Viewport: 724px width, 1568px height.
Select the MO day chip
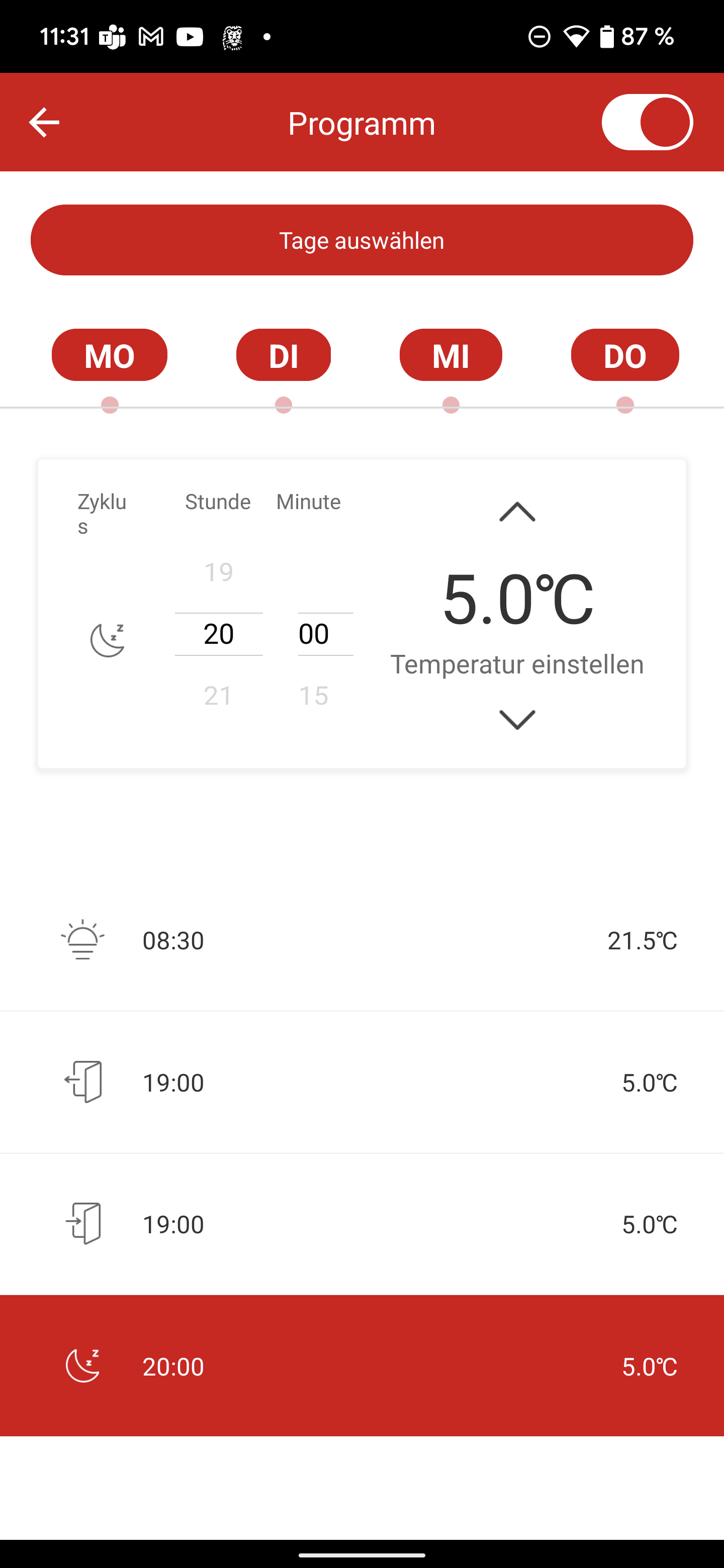pos(110,355)
